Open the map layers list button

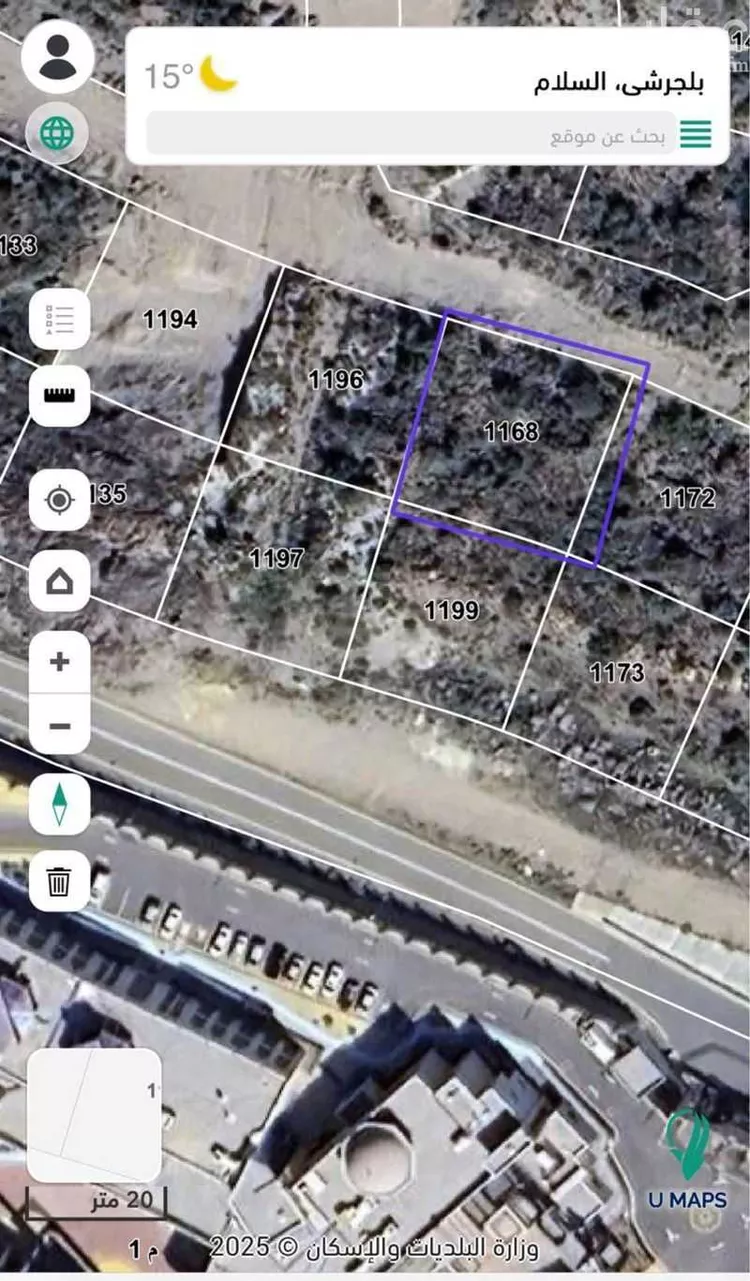[59, 320]
